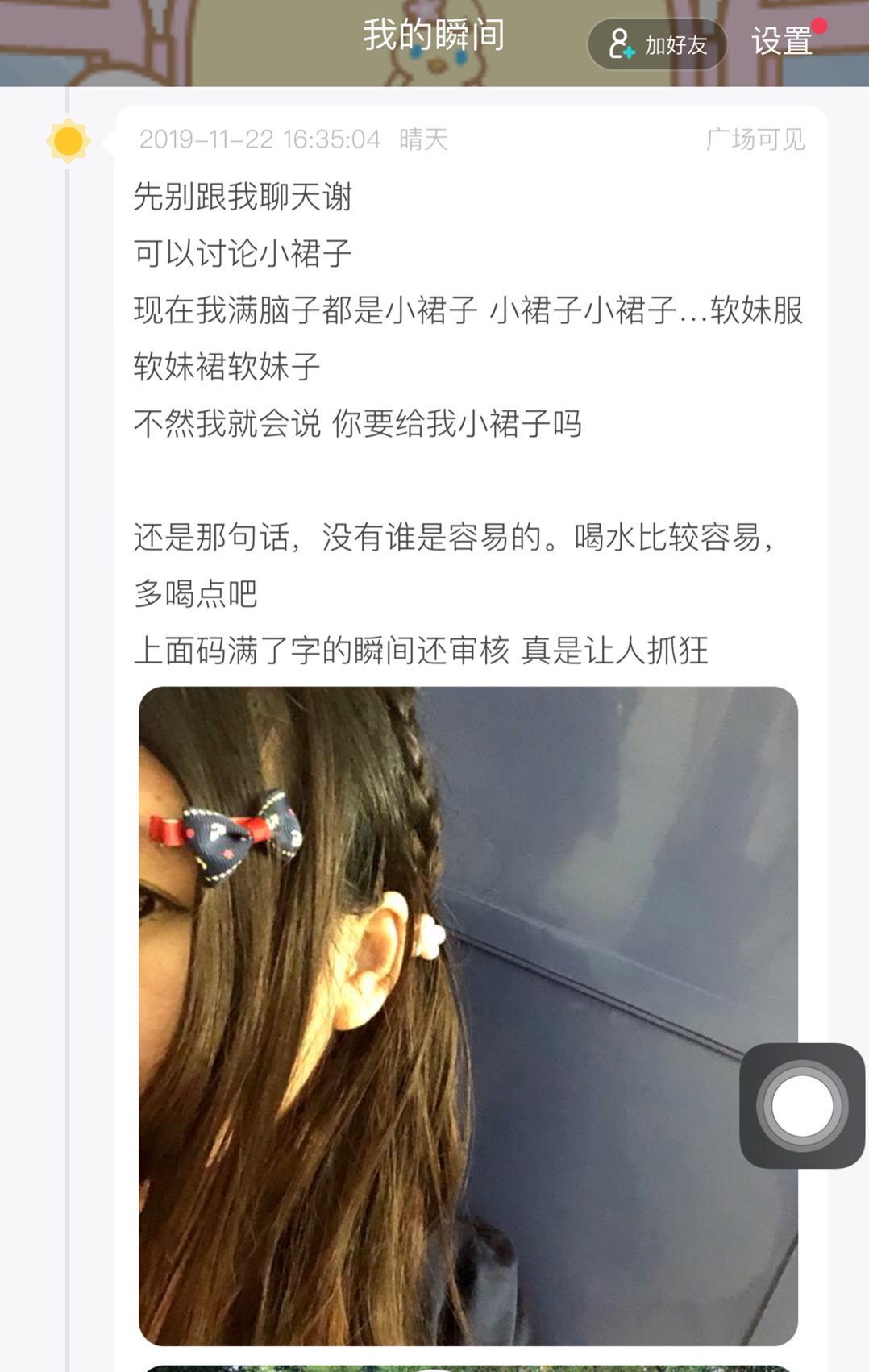Tap the AssistiveTouch floating button
Screen dimensions: 869x1372
coord(802,1106)
